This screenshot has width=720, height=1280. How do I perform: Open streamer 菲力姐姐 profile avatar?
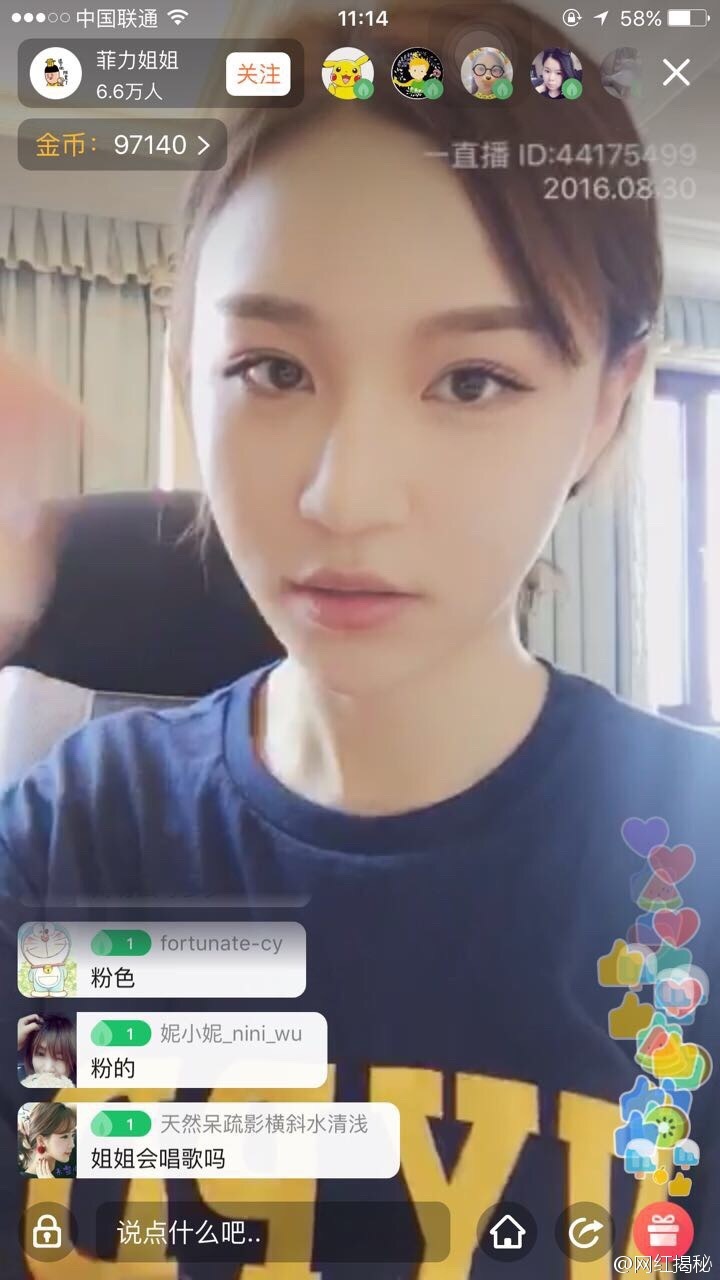56,74
